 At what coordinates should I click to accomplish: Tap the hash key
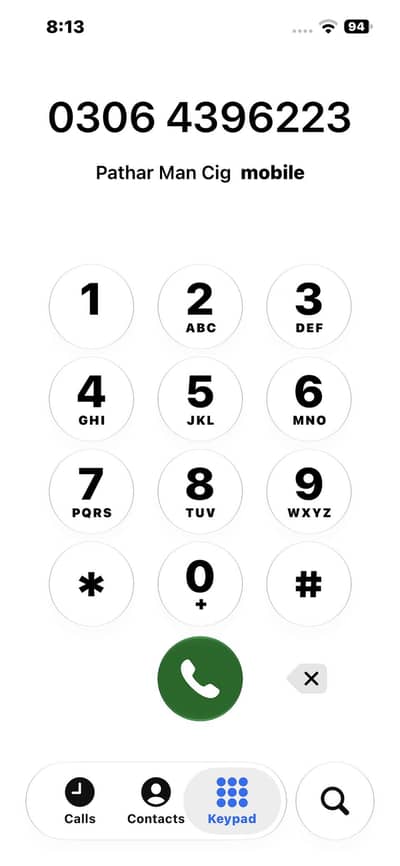(x=309, y=584)
